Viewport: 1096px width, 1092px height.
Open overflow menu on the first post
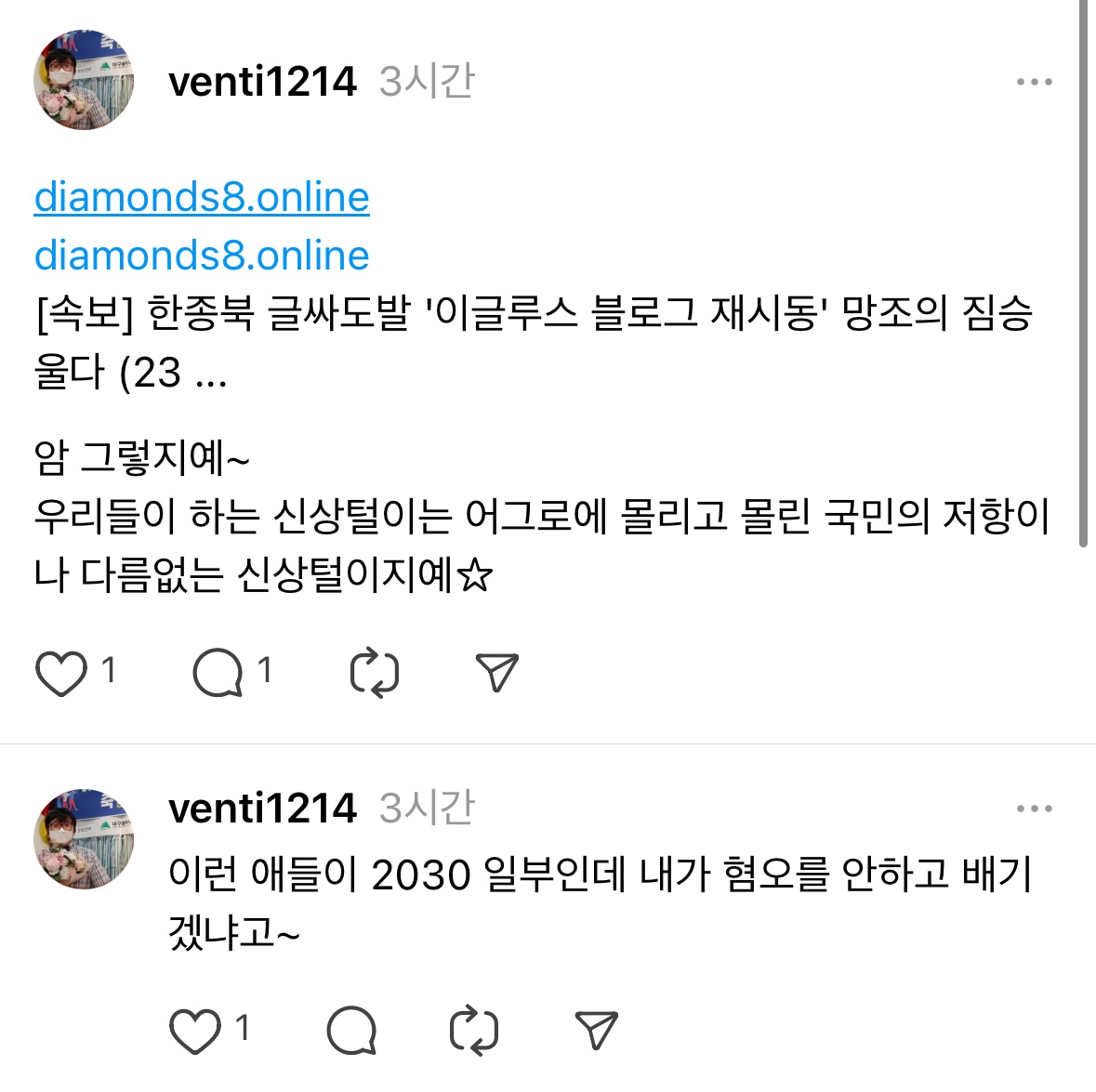(x=1034, y=82)
